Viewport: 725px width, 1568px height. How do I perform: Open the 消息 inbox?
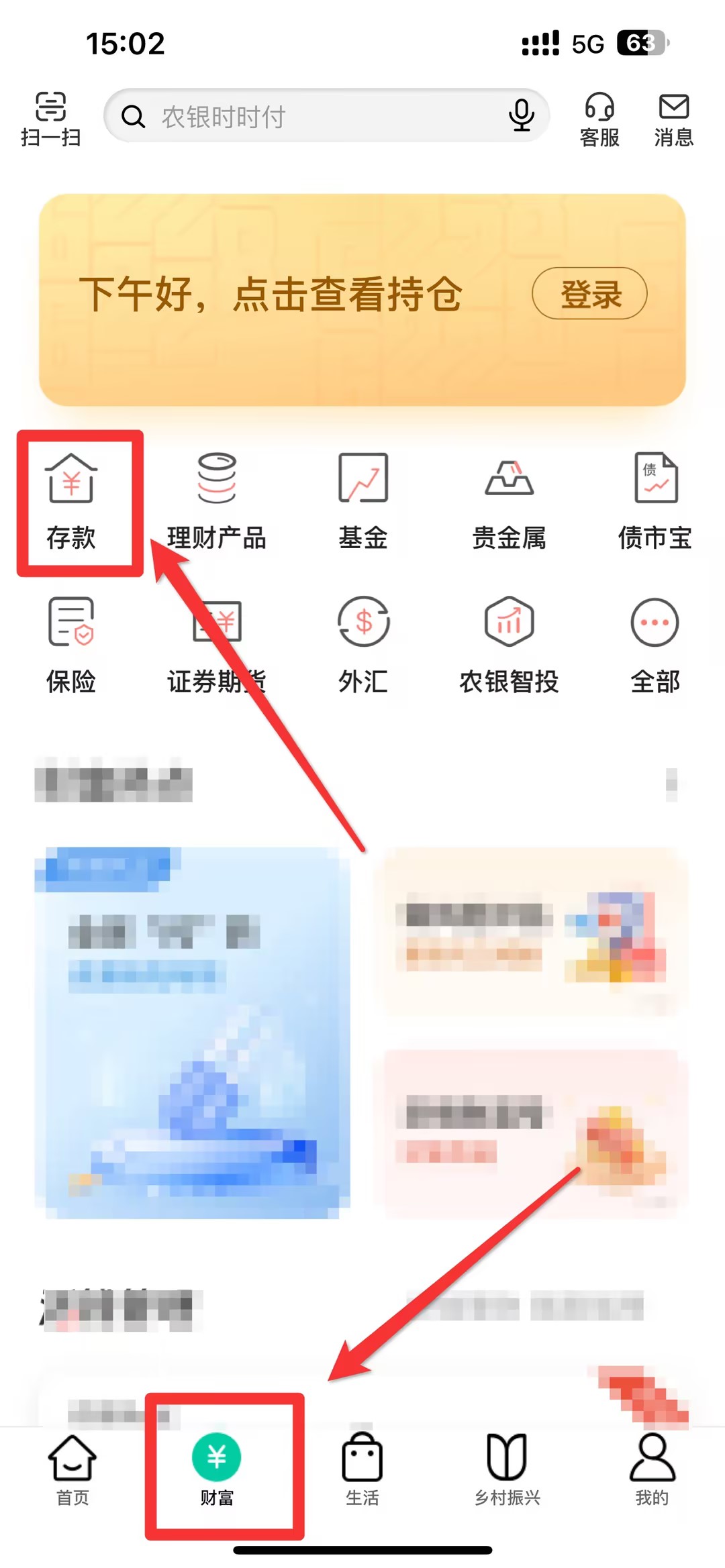click(673, 120)
